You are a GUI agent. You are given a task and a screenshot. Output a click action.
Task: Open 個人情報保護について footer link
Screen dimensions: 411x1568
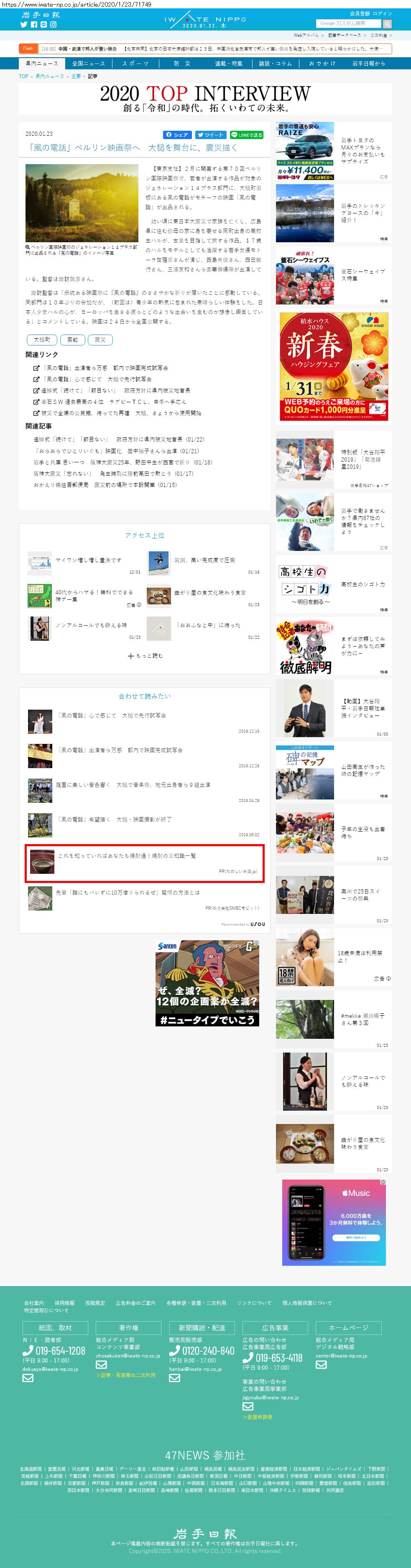[x=306, y=1303]
